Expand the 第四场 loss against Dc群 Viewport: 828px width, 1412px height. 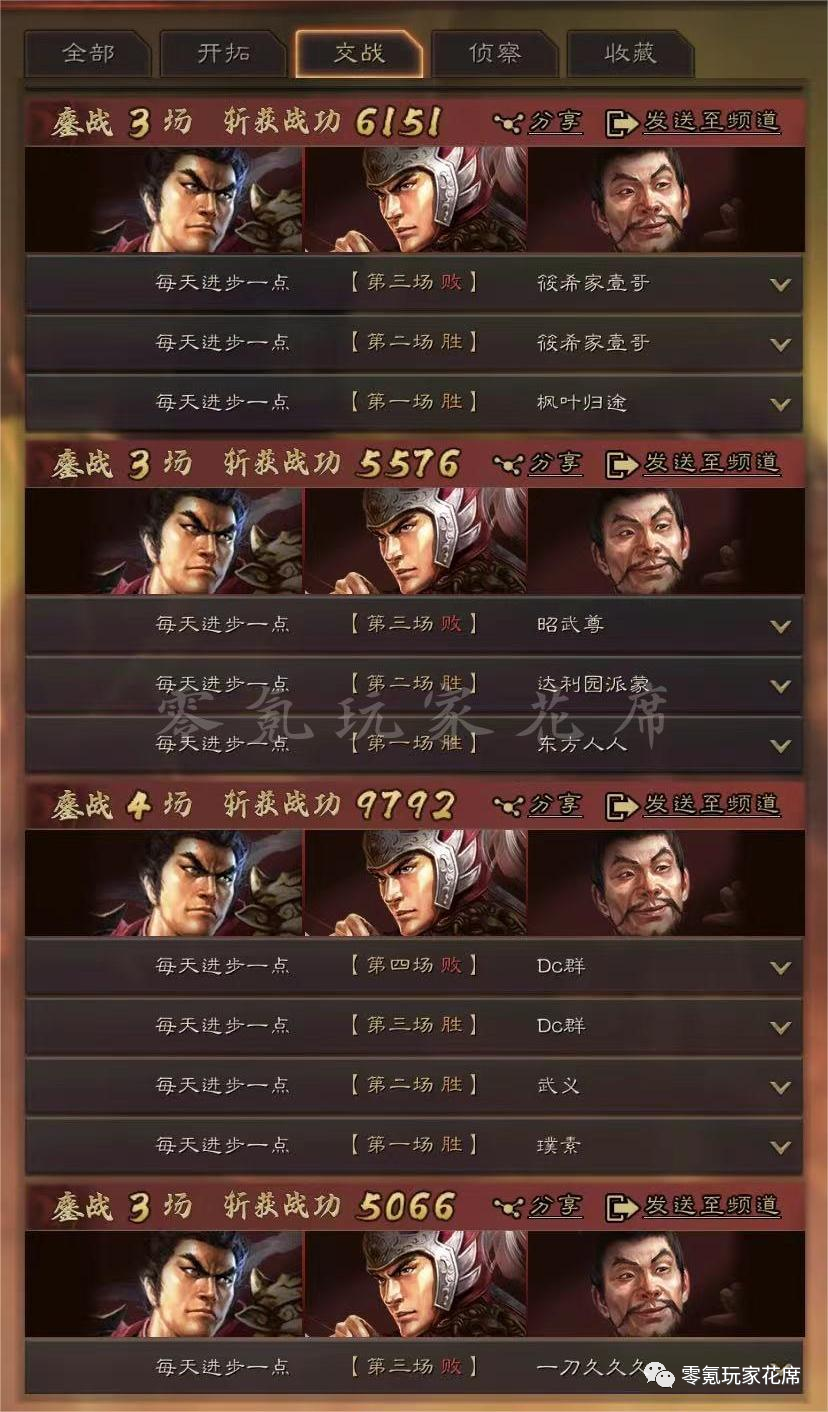click(x=780, y=967)
